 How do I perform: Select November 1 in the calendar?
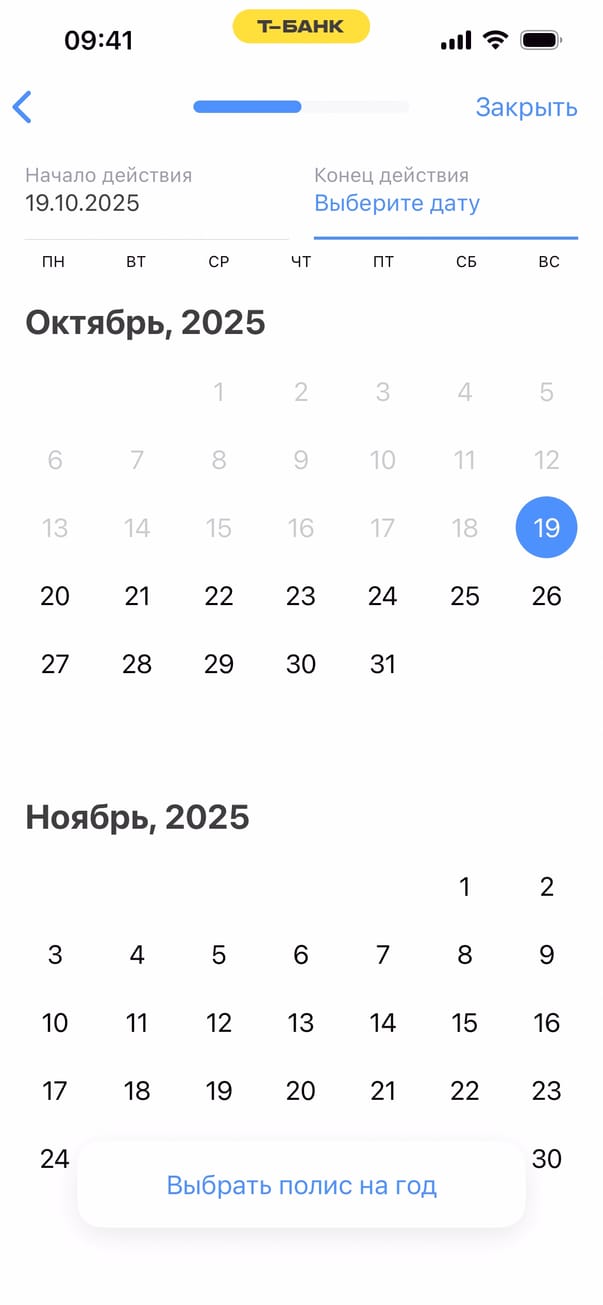pyautogui.click(x=464, y=886)
